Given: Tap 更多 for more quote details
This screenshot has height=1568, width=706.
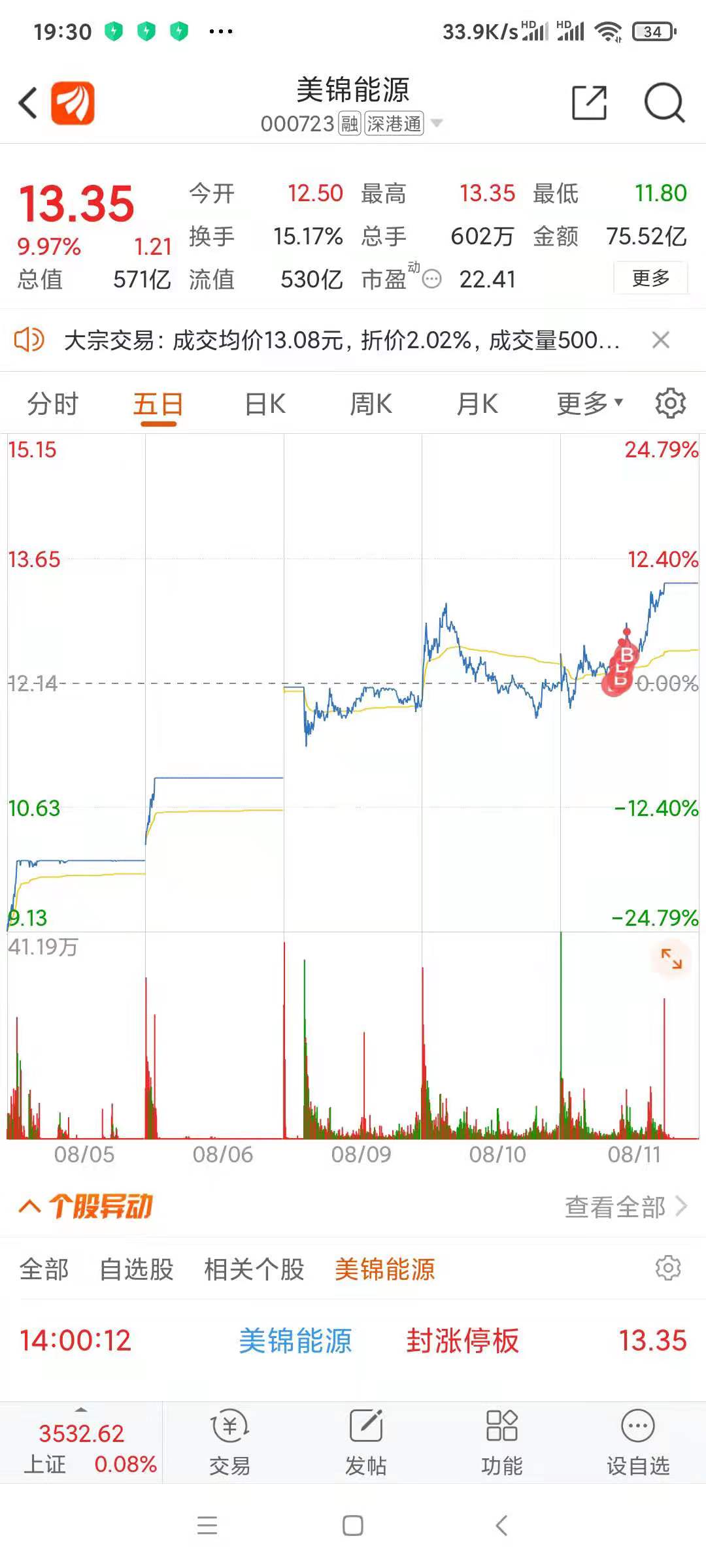Looking at the screenshot, I should (x=650, y=278).
